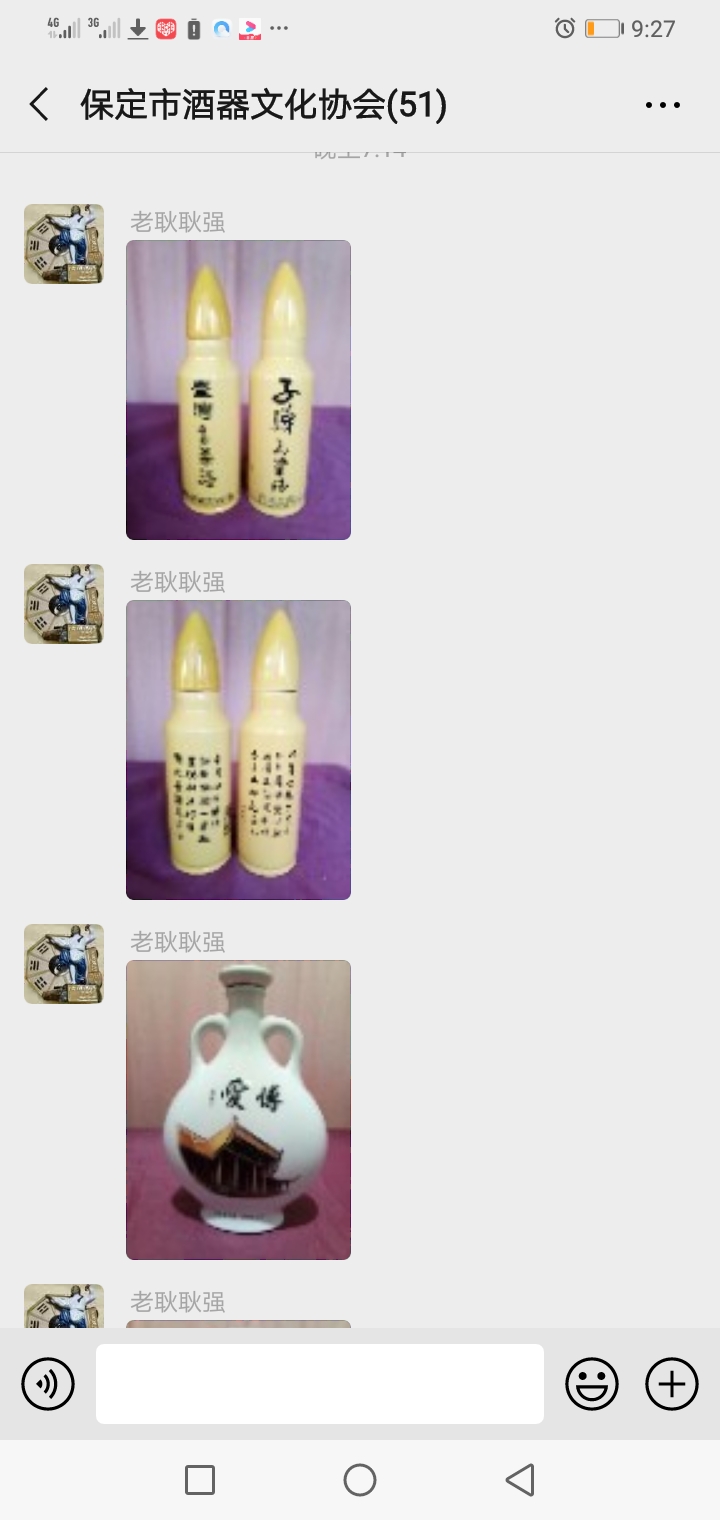720x1520 pixels.
Task: Open the plus attachment menu
Action: coord(672,1384)
